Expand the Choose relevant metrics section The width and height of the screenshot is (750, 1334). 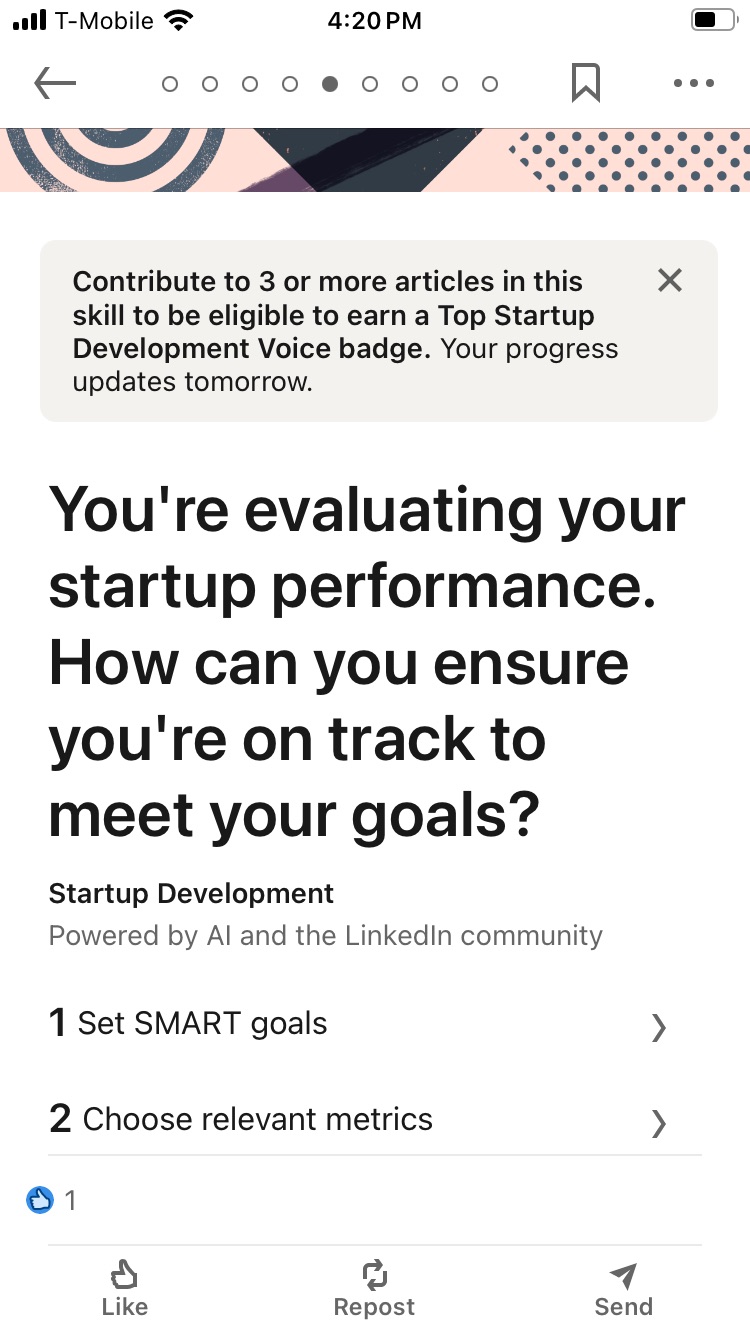375,1120
